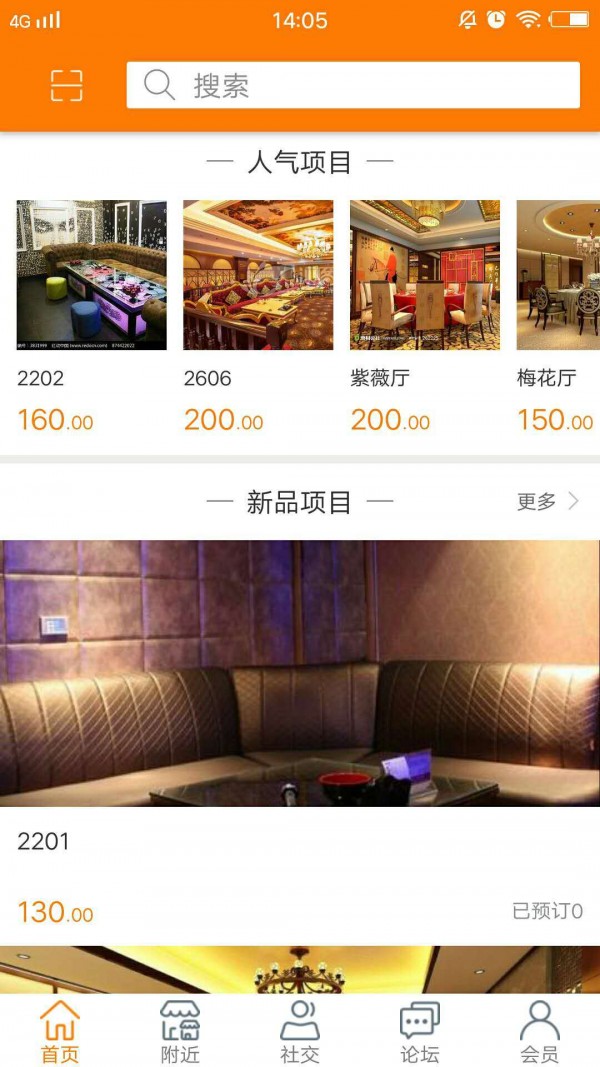Select the 会员 tab
The image size is (600, 1067).
[x=540, y=1031]
